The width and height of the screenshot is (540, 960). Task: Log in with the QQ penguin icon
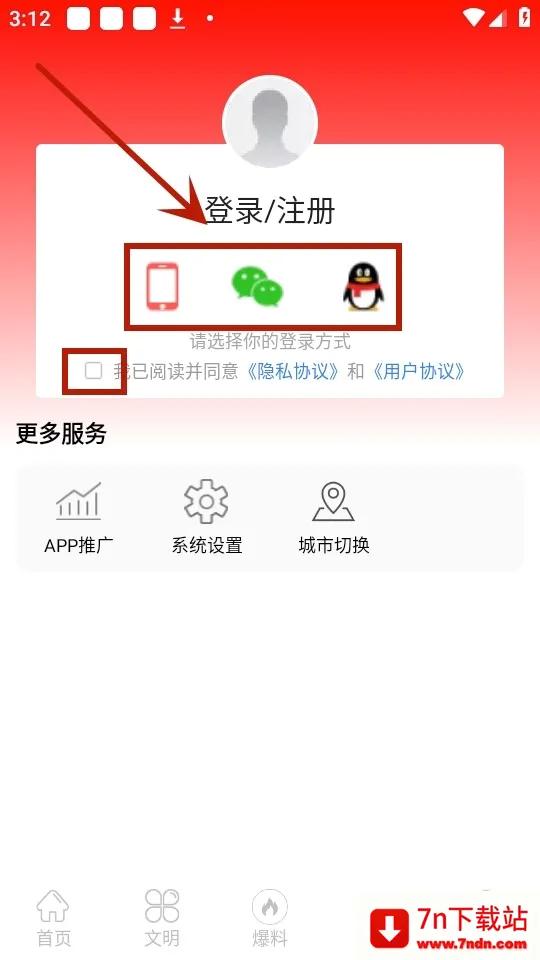pos(363,287)
